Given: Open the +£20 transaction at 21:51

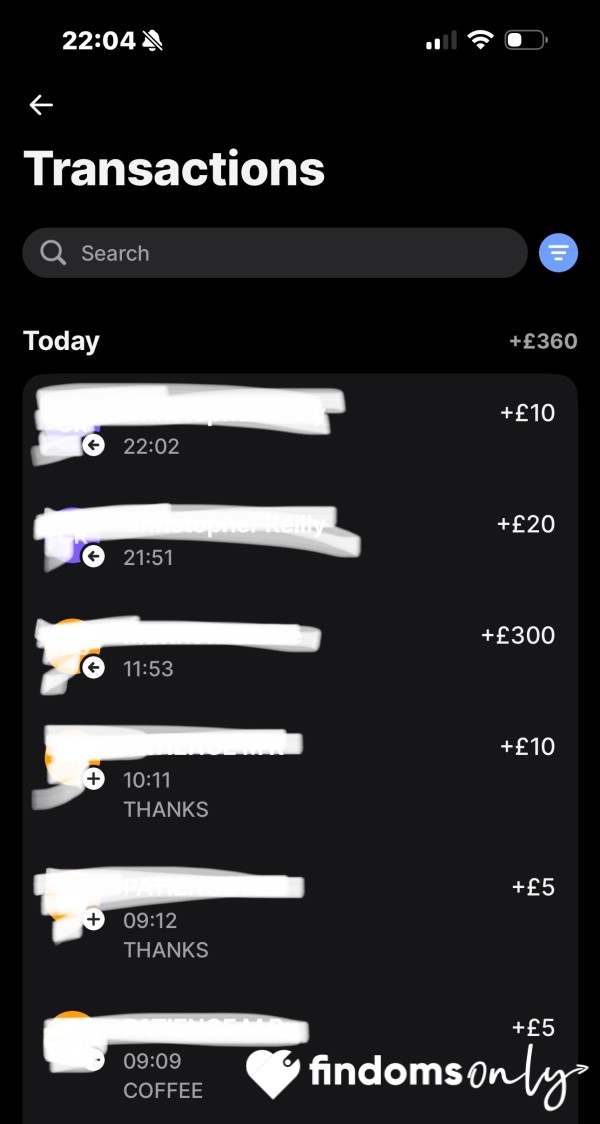Looking at the screenshot, I should [300, 540].
